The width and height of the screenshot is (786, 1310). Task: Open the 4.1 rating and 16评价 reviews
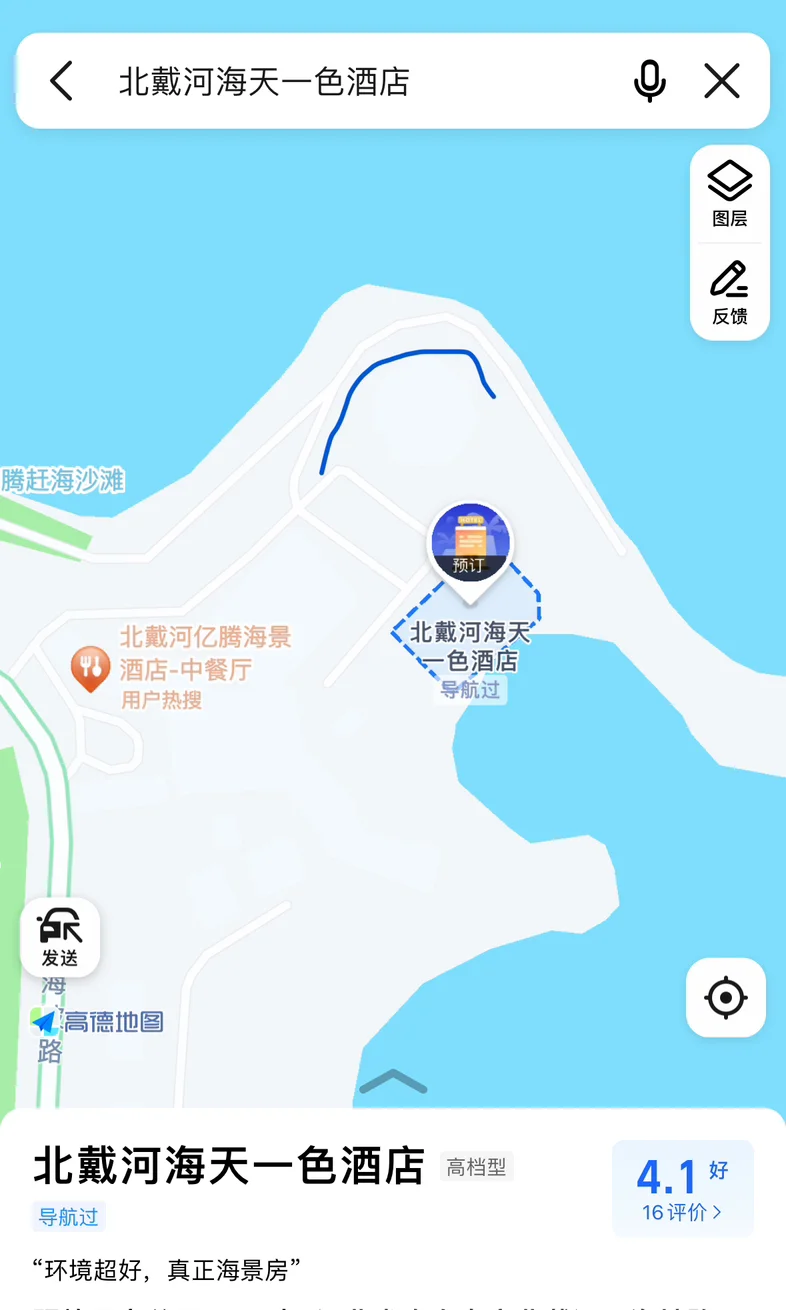tap(683, 1188)
